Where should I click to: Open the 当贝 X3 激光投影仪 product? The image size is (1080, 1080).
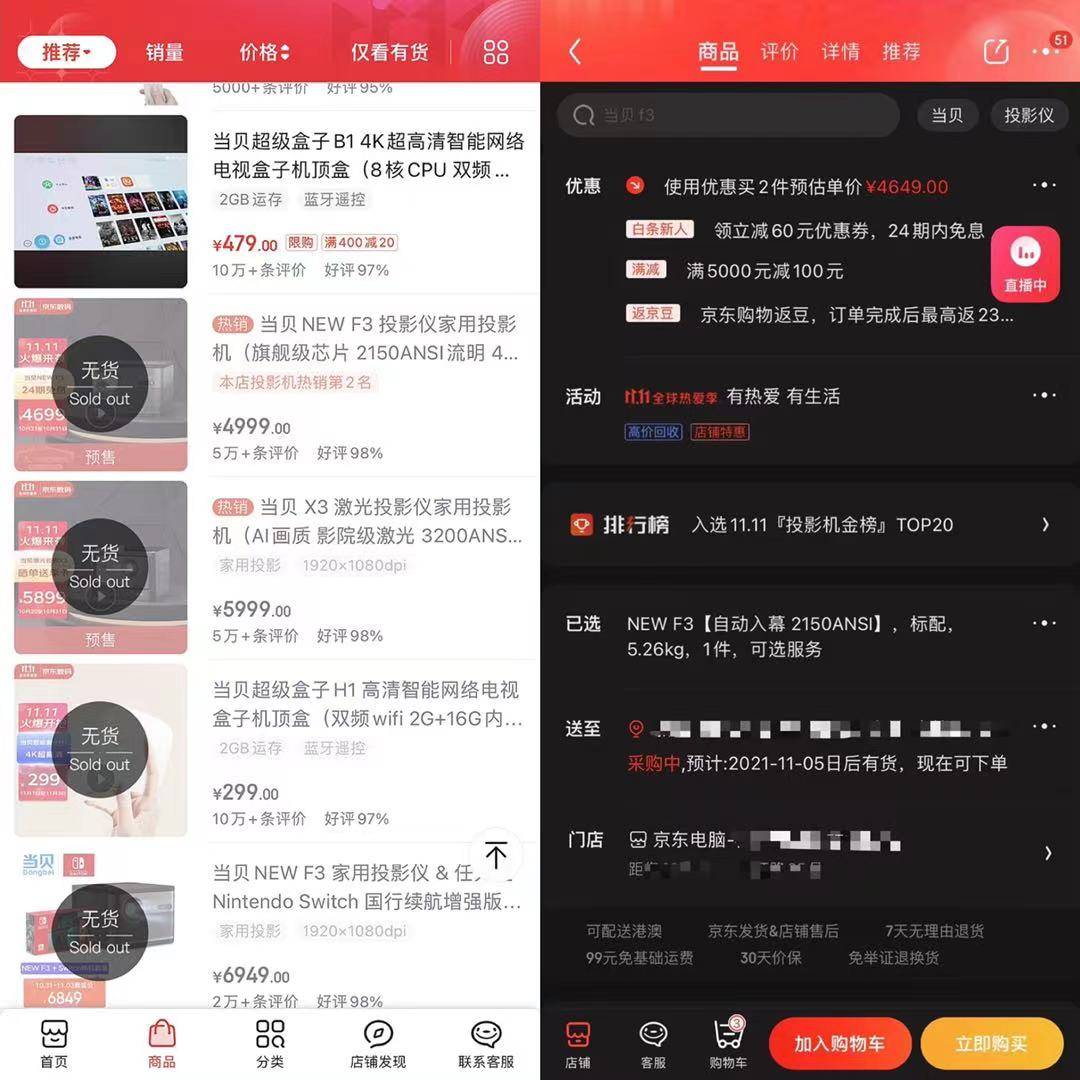coord(368,521)
